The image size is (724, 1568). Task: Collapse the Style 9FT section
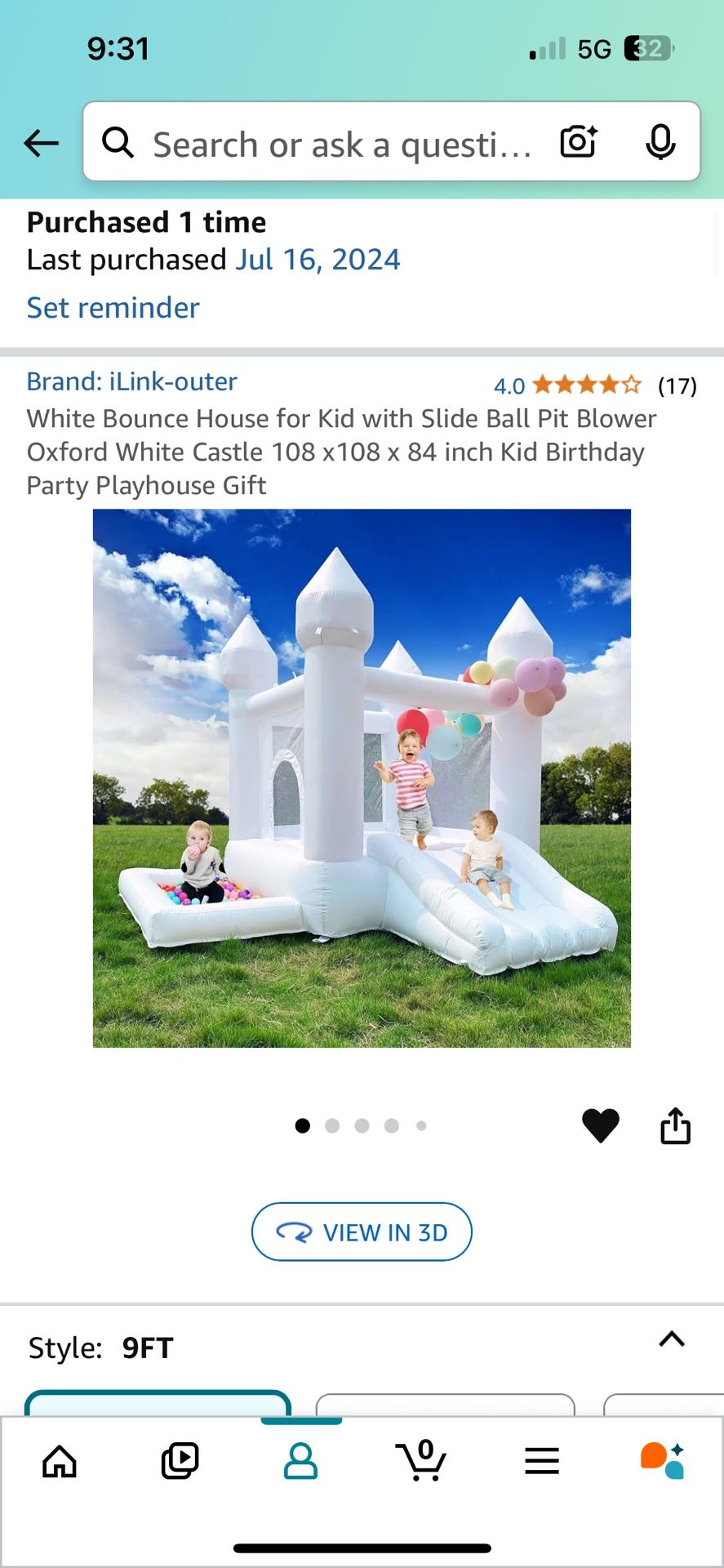pyautogui.click(x=671, y=1339)
